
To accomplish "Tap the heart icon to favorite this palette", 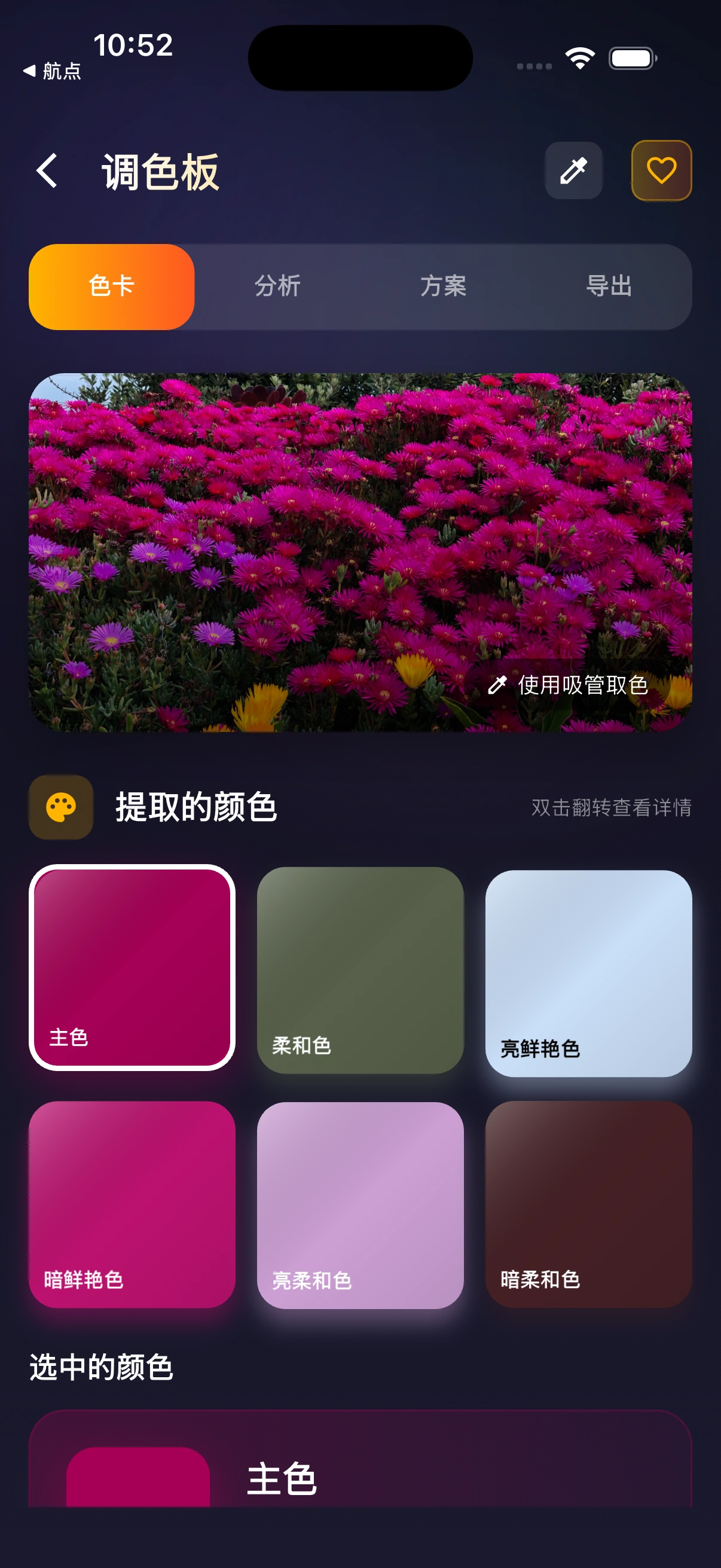I will (x=661, y=170).
